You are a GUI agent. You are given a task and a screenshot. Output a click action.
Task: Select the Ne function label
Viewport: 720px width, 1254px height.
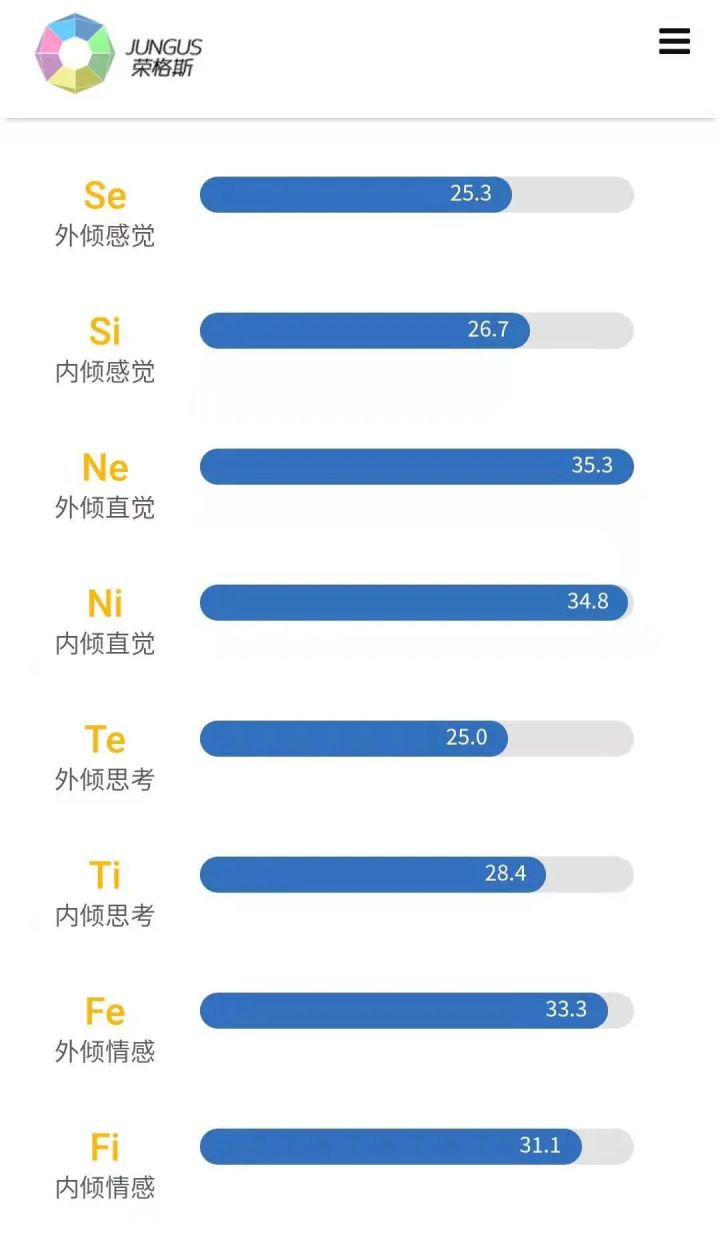tap(104, 467)
